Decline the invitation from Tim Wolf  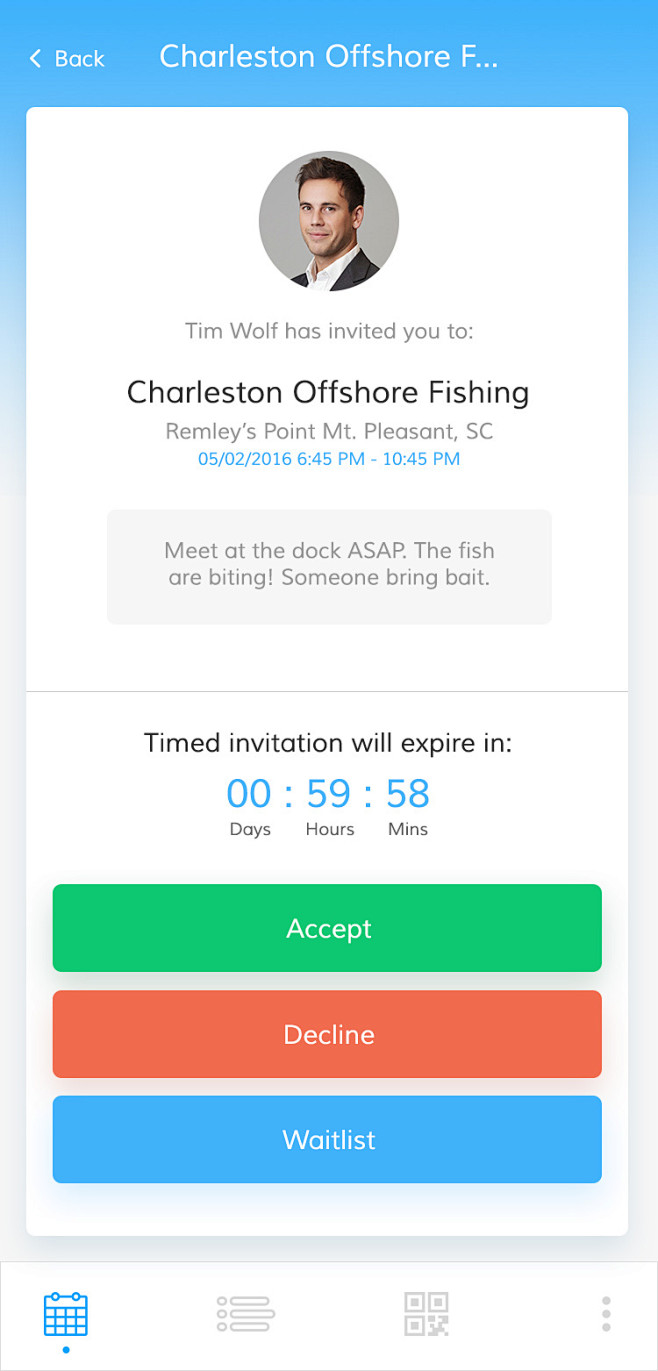tap(327, 1034)
